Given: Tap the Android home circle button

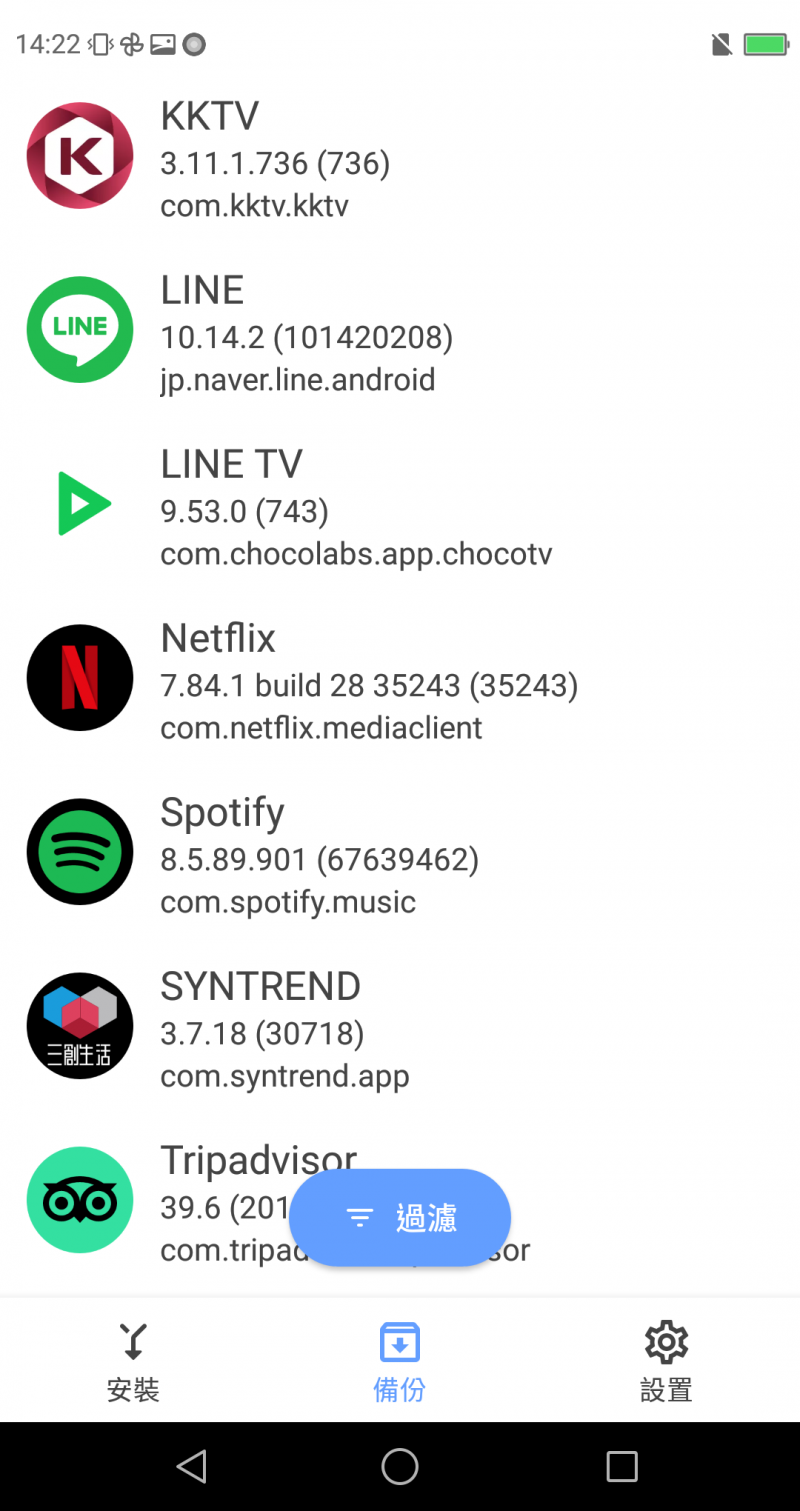Looking at the screenshot, I should point(399,1466).
